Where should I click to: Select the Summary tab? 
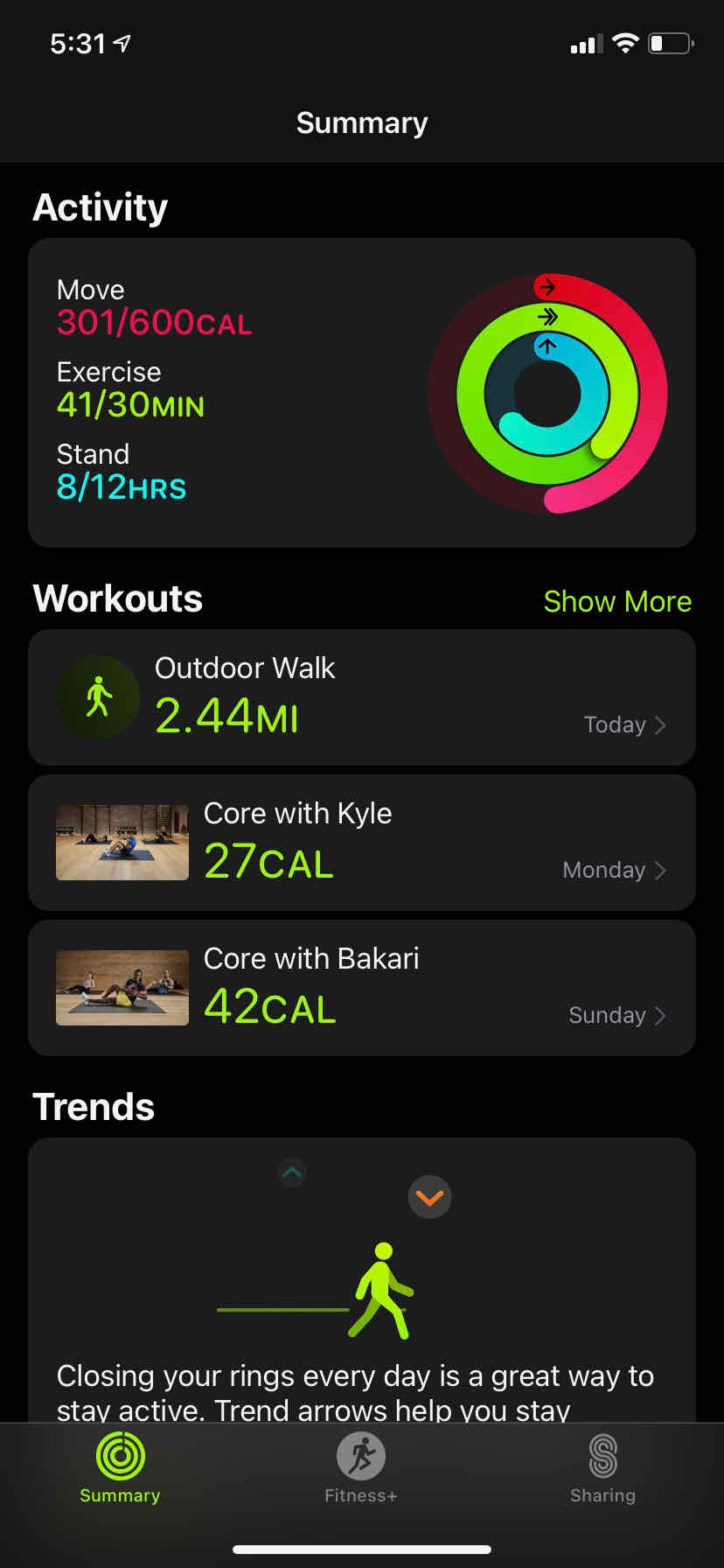click(120, 1467)
